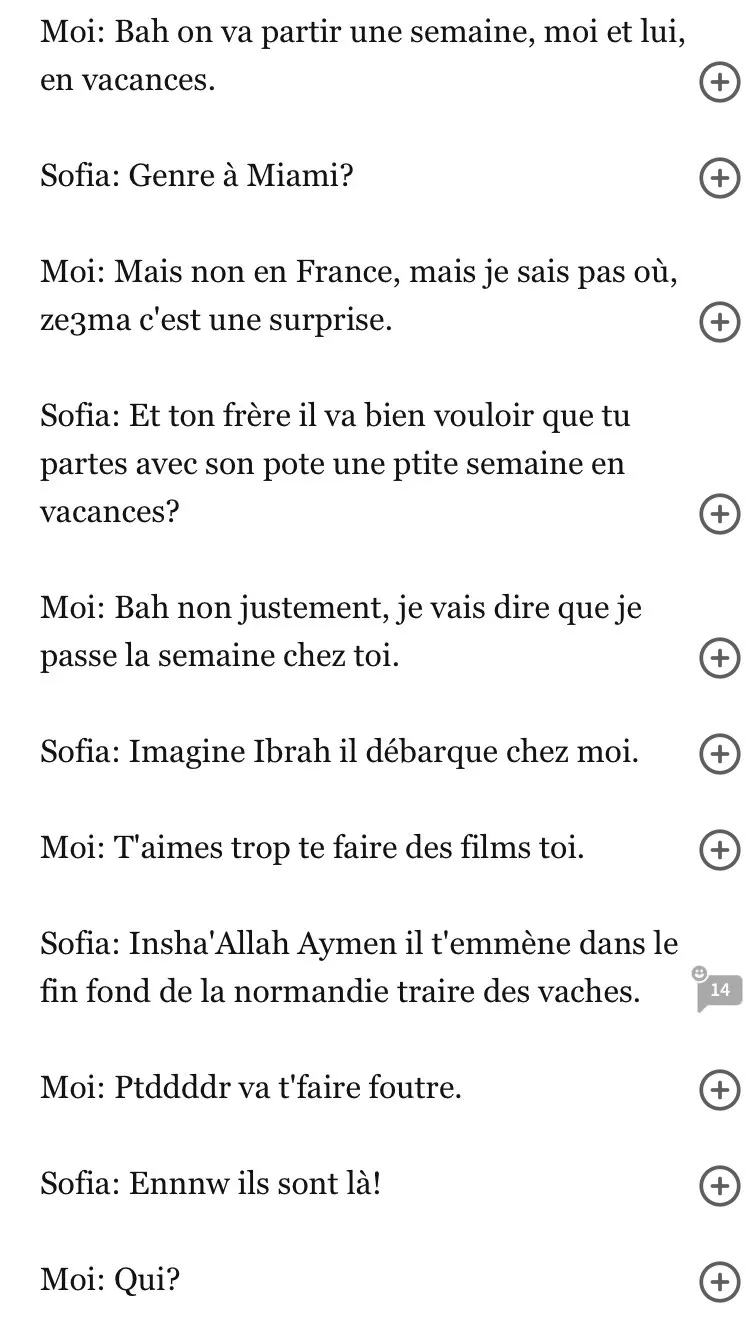Viewport: 750px width, 1334px height.
Task: Open the 14 comments on normandie paragraph
Action: click(718, 990)
